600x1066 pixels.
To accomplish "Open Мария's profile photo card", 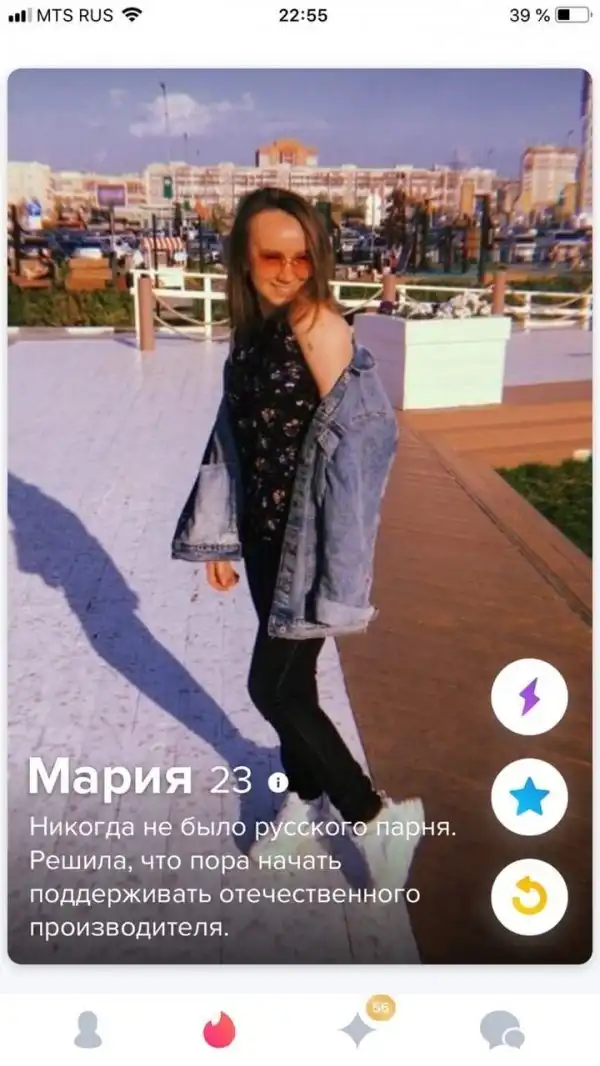I will click(x=300, y=400).
